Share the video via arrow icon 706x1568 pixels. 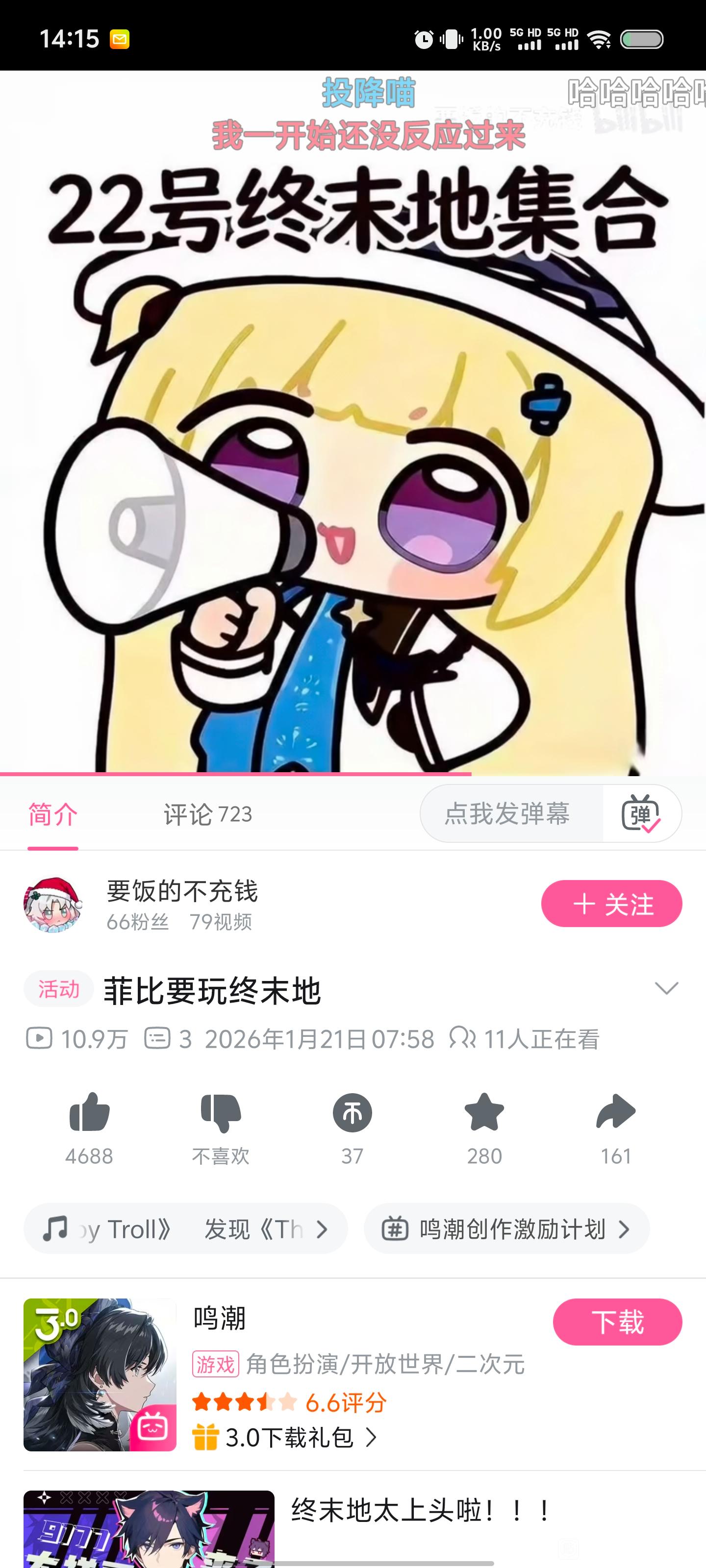(615, 1113)
